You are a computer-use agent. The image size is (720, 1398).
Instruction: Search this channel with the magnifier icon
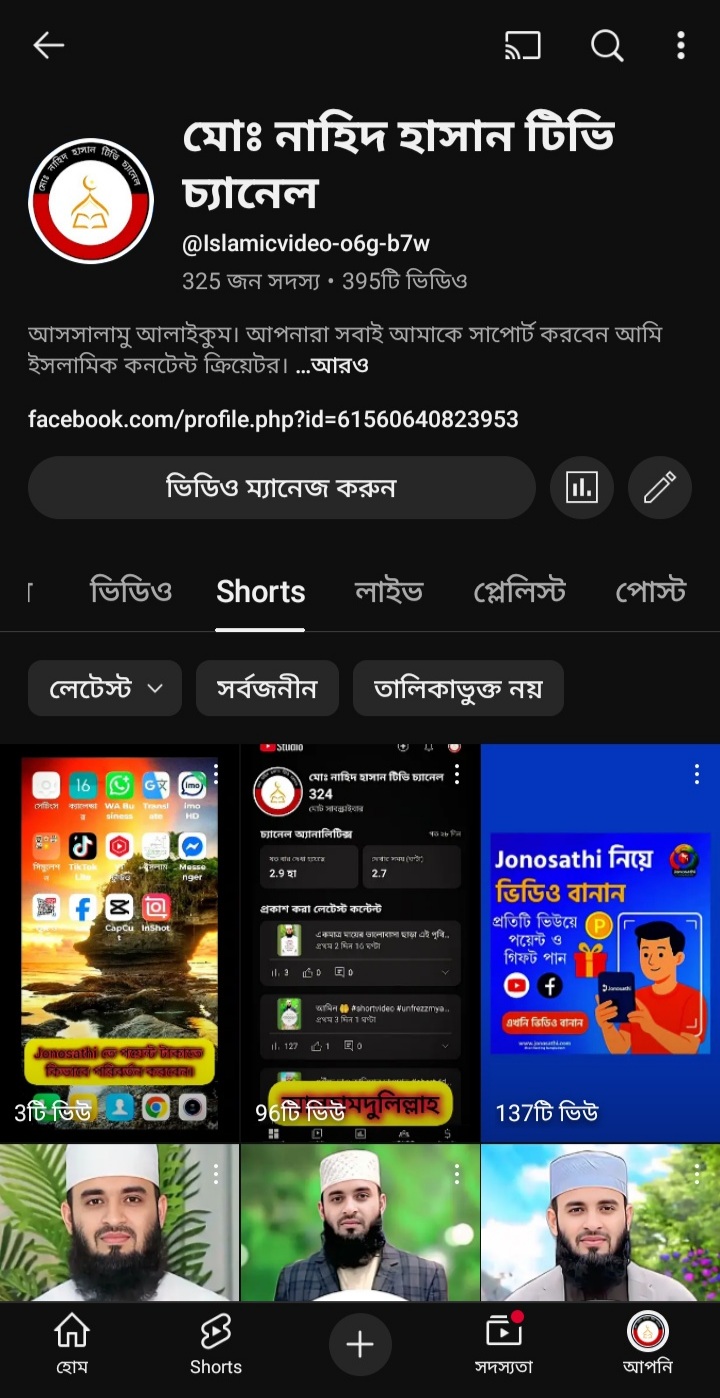(606, 45)
